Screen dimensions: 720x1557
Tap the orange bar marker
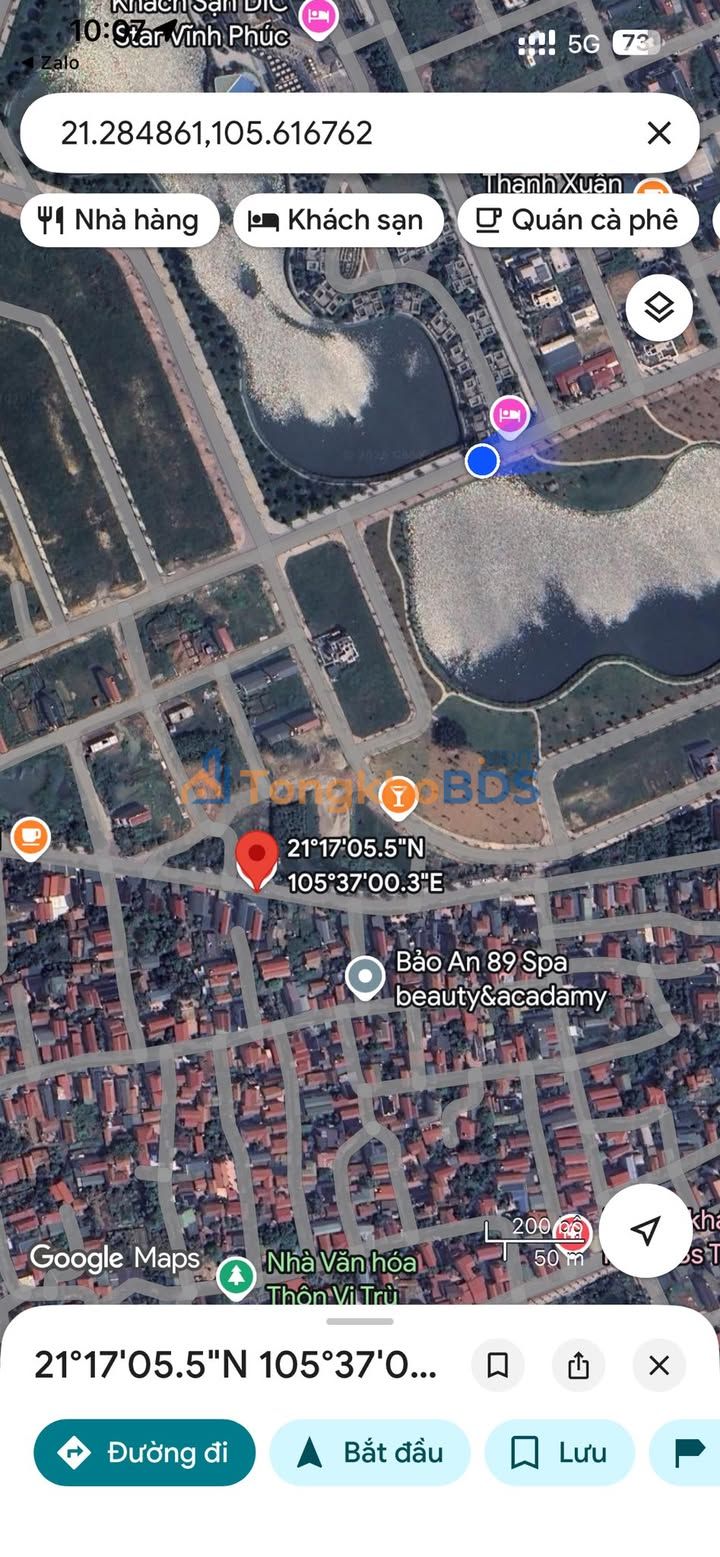coord(399,798)
